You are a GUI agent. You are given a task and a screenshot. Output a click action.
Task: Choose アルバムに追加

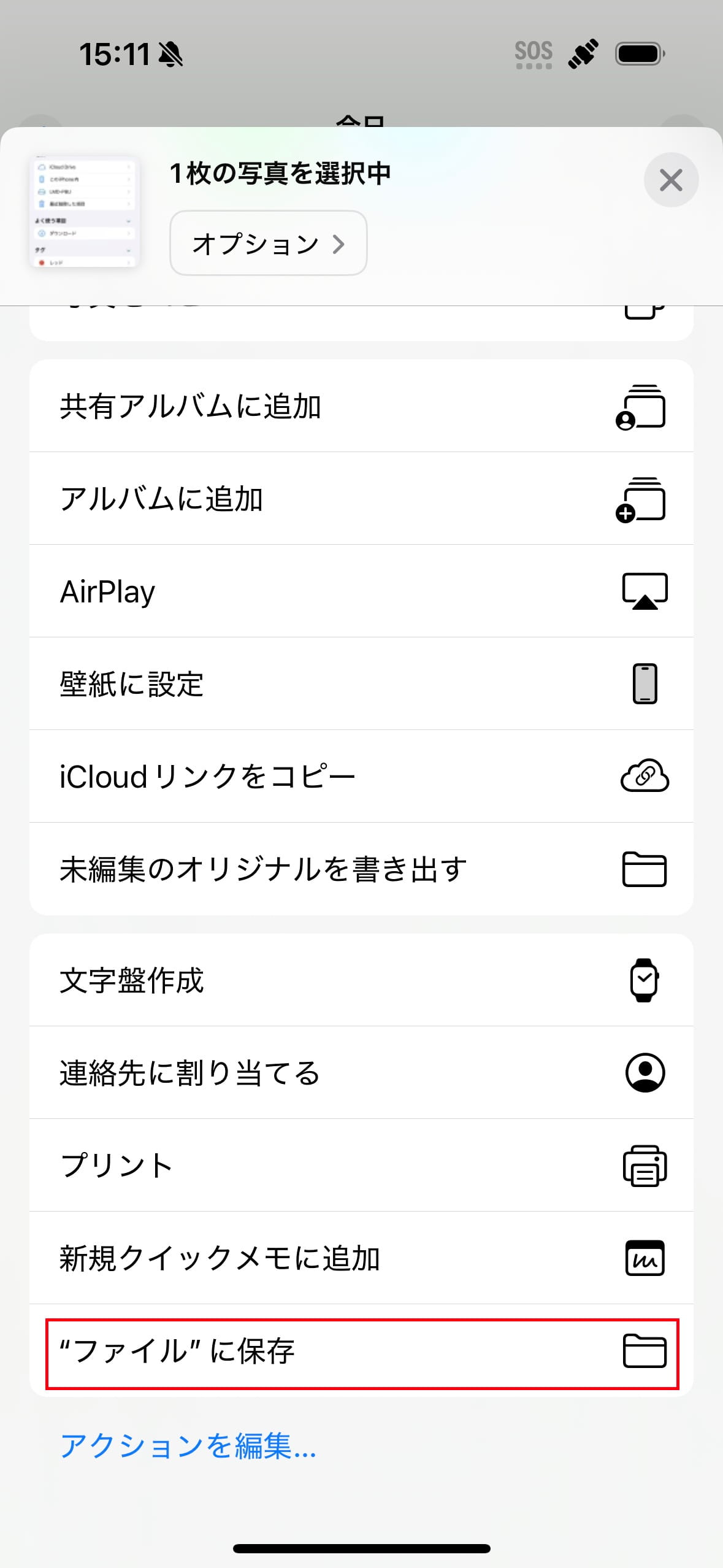click(x=361, y=499)
